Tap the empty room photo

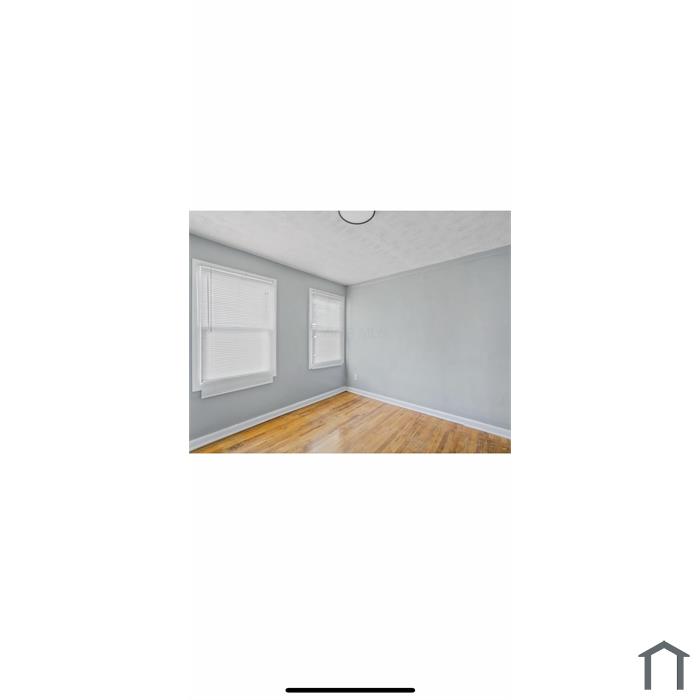(x=350, y=332)
